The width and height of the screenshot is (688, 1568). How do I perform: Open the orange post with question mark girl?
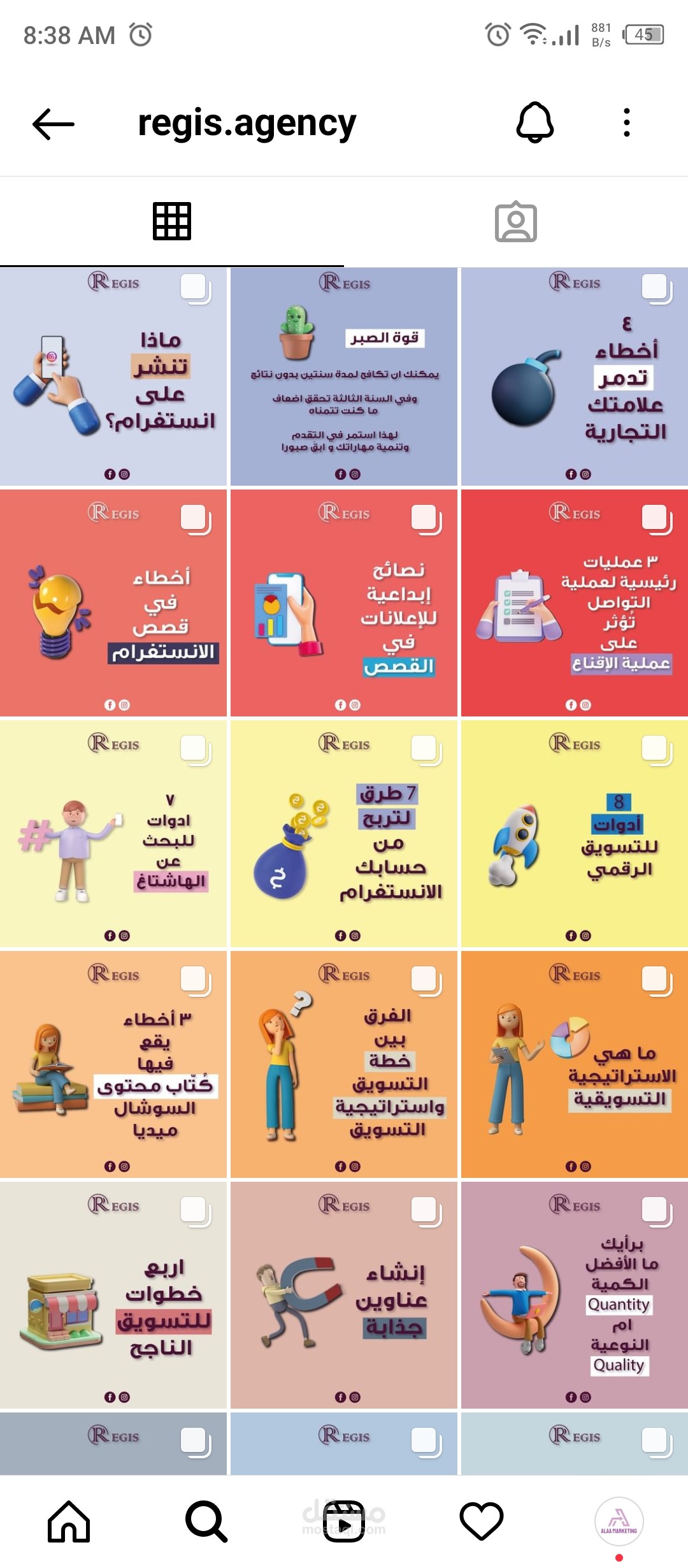[344, 1064]
